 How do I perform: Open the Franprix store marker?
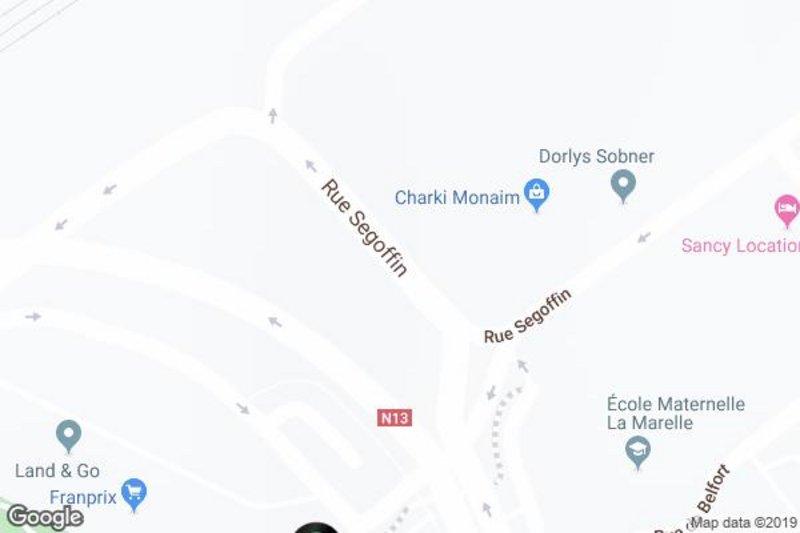point(134,493)
